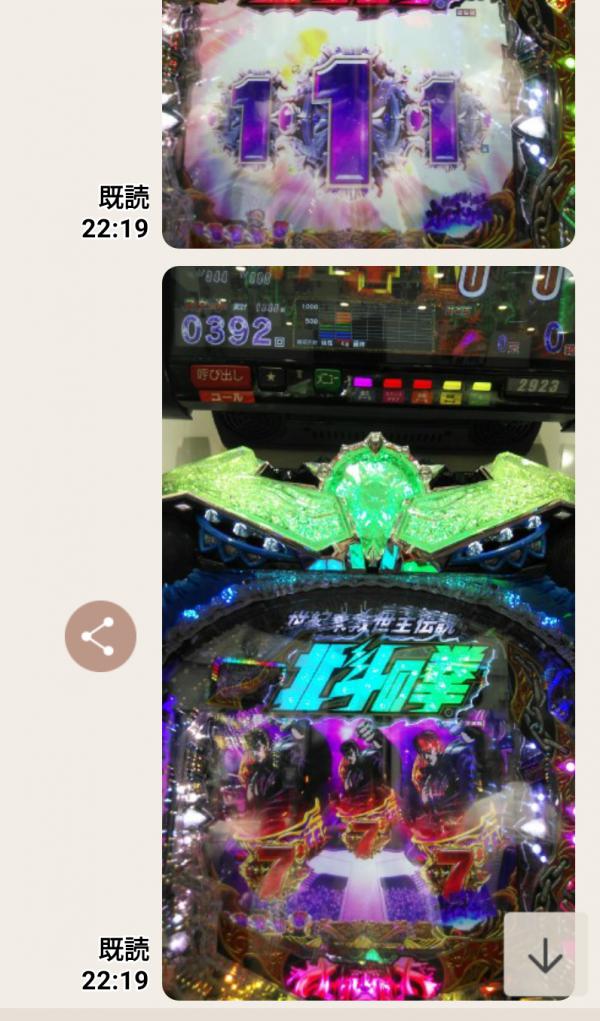Jump to the latest message with down arrow
The image size is (600, 1021).
click(545, 955)
